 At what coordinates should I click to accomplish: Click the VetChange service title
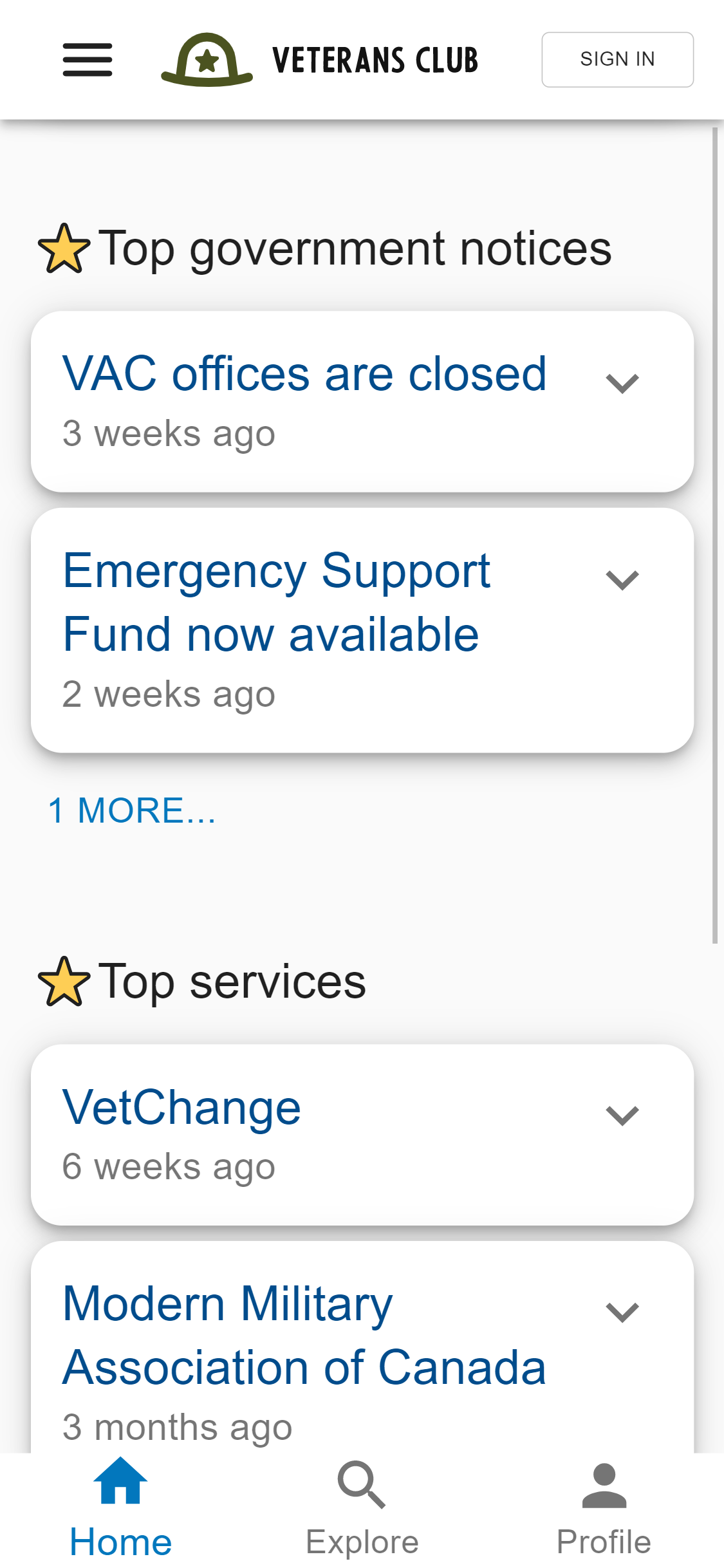point(181,1107)
